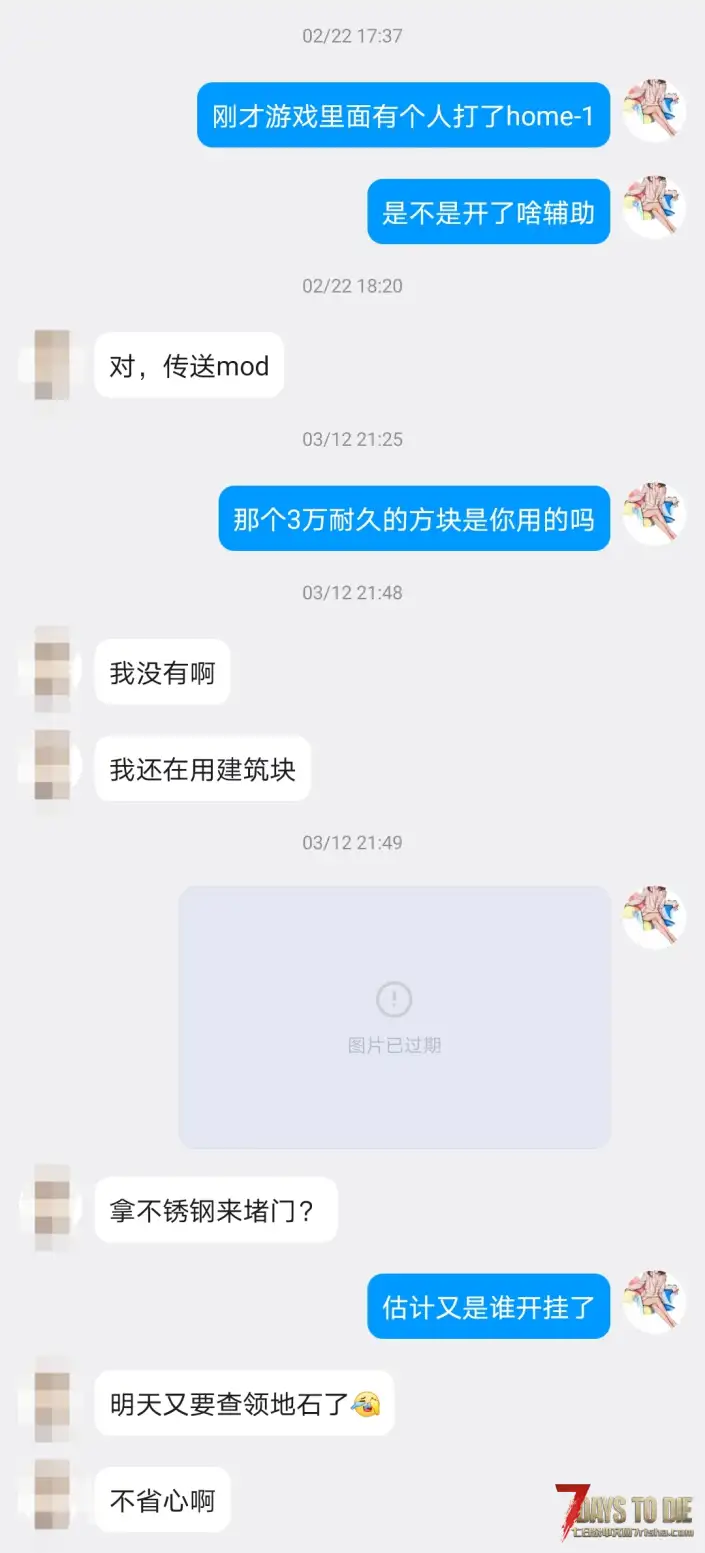Tap the avatar beside "对，传送mod"

pos(51,365)
